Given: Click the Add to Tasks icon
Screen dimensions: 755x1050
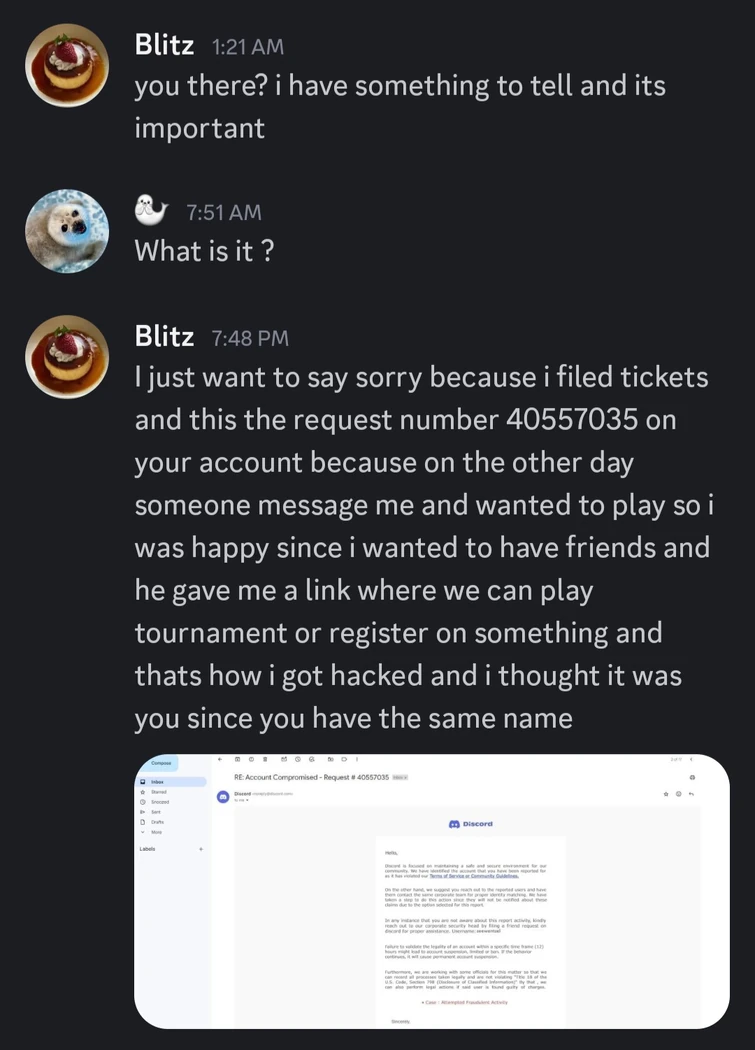Looking at the screenshot, I should point(310,760).
